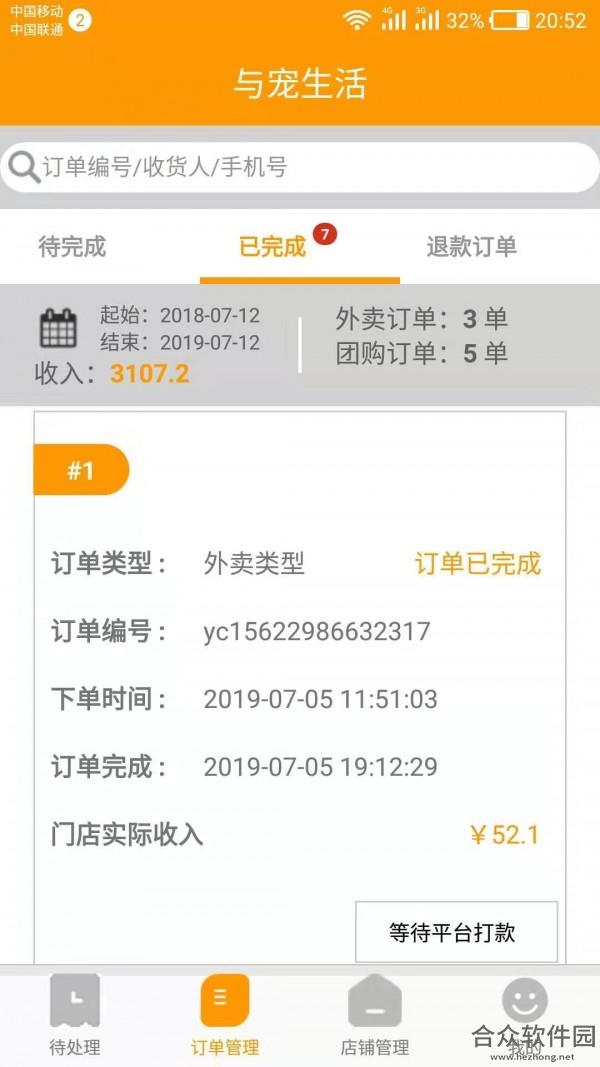Switch to 店铺管理 in bottom navigation
Image resolution: width=600 pixels, height=1067 pixels.
(375, 1015)
